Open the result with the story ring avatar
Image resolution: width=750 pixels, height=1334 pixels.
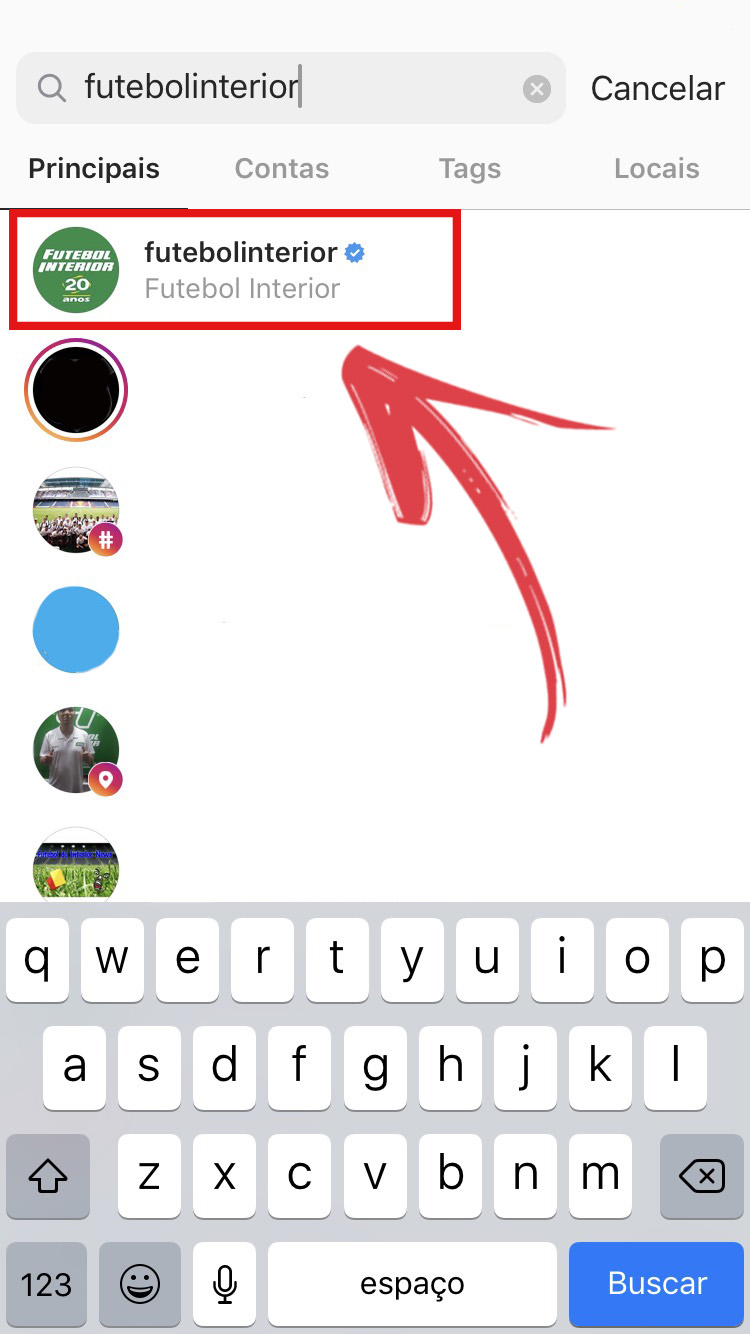pyautogui.click(x=76, y=390)
